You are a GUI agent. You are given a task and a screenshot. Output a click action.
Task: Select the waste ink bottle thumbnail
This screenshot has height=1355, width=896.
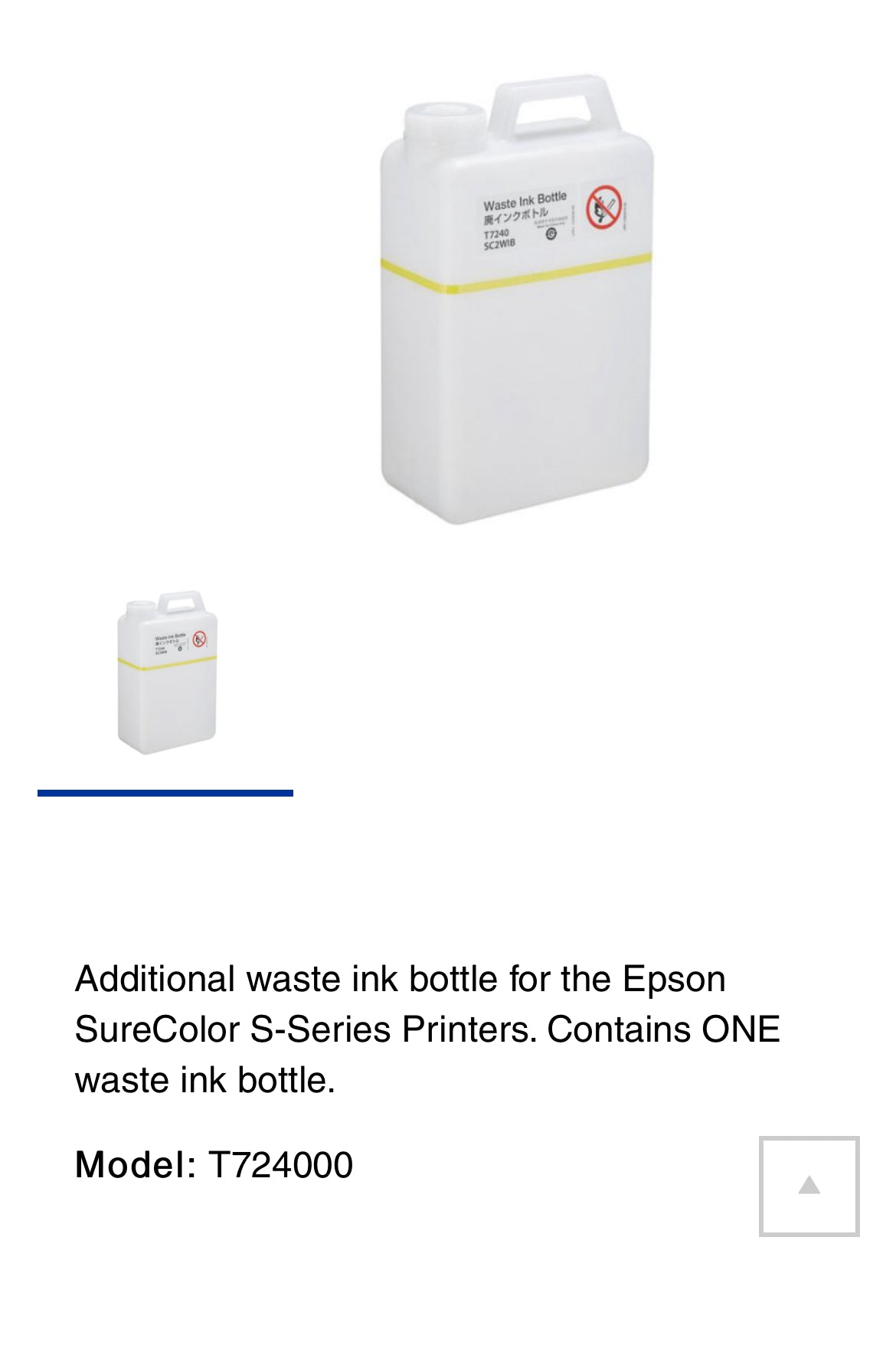[x=166, y=673]
